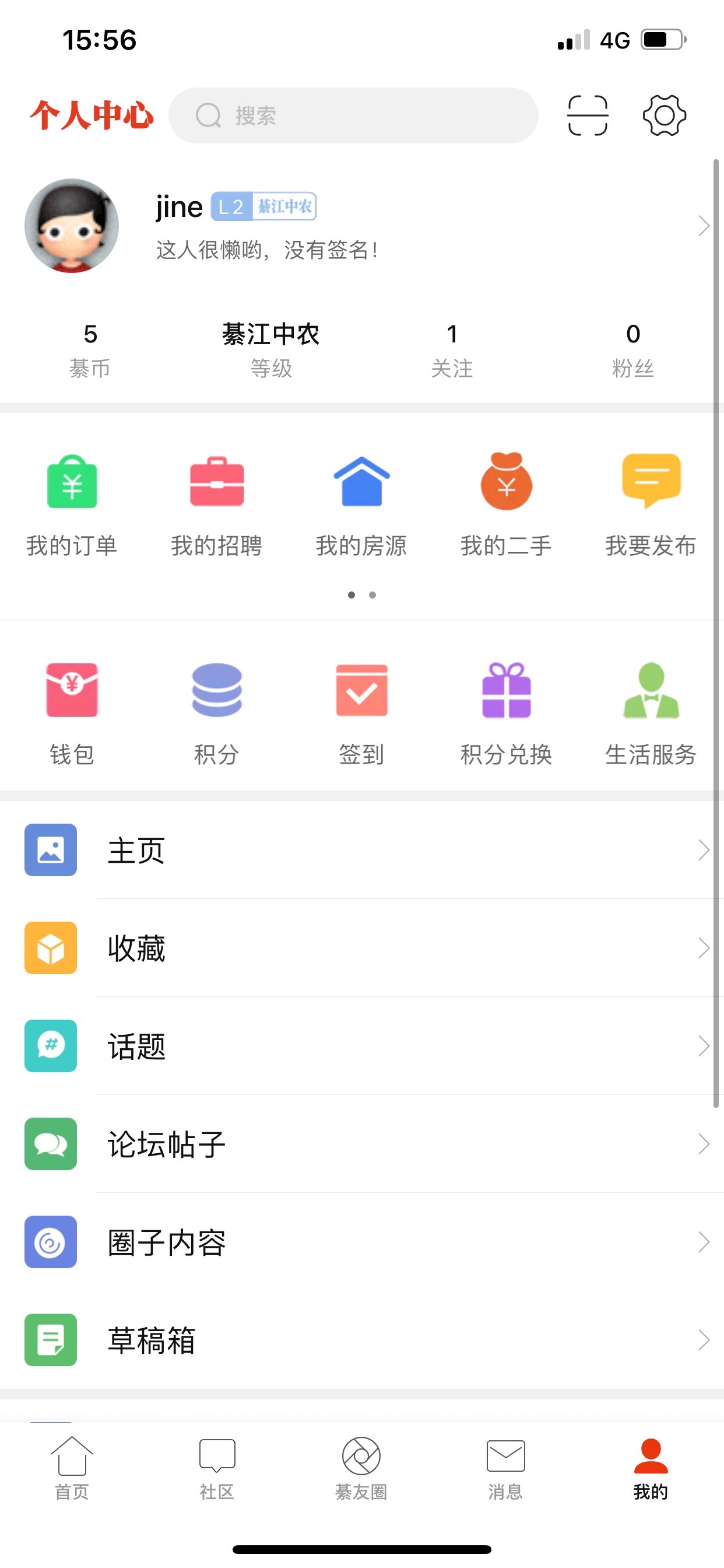This screenshot has width=724, height=1568.
Task: Open the settings gear
Action: click(664, 115)
